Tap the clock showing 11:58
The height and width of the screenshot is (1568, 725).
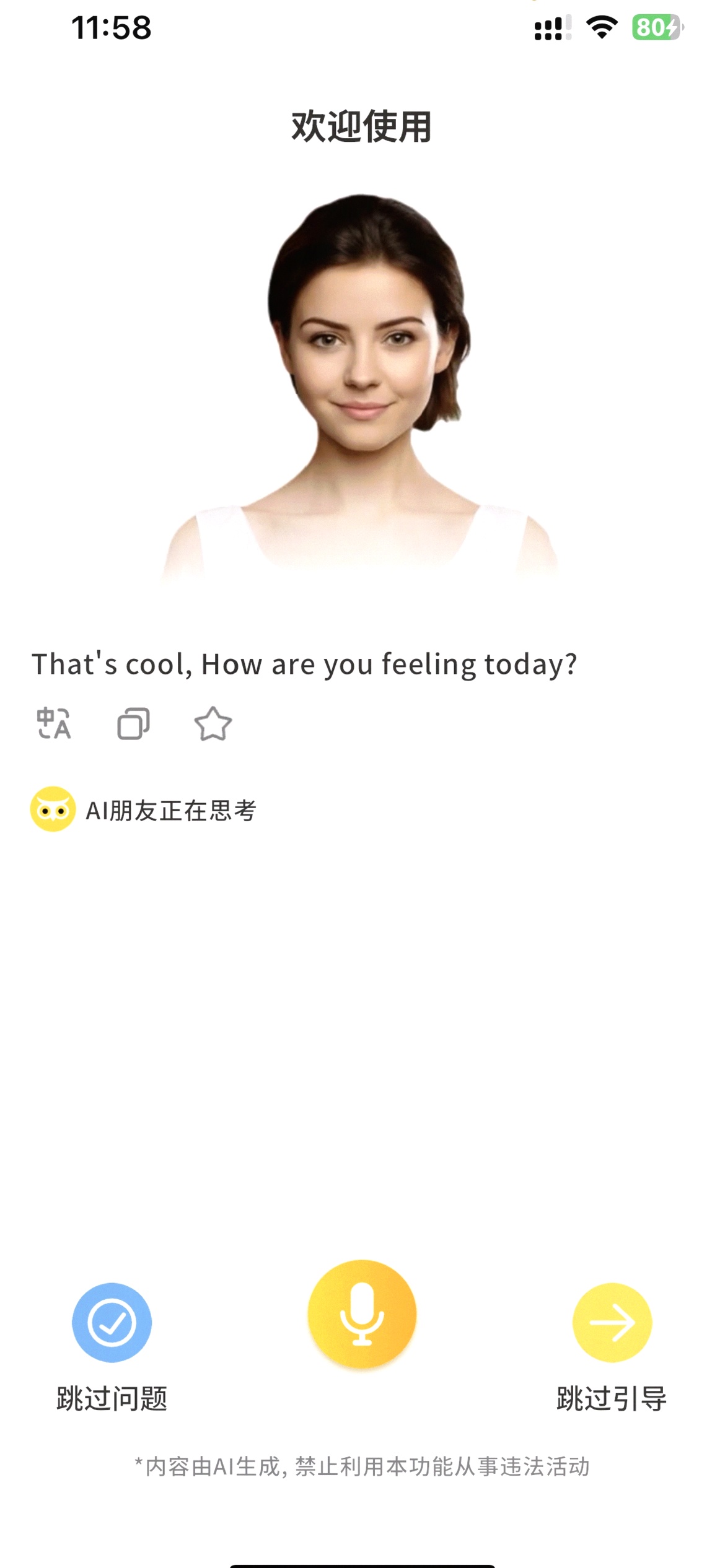point(112,27)
